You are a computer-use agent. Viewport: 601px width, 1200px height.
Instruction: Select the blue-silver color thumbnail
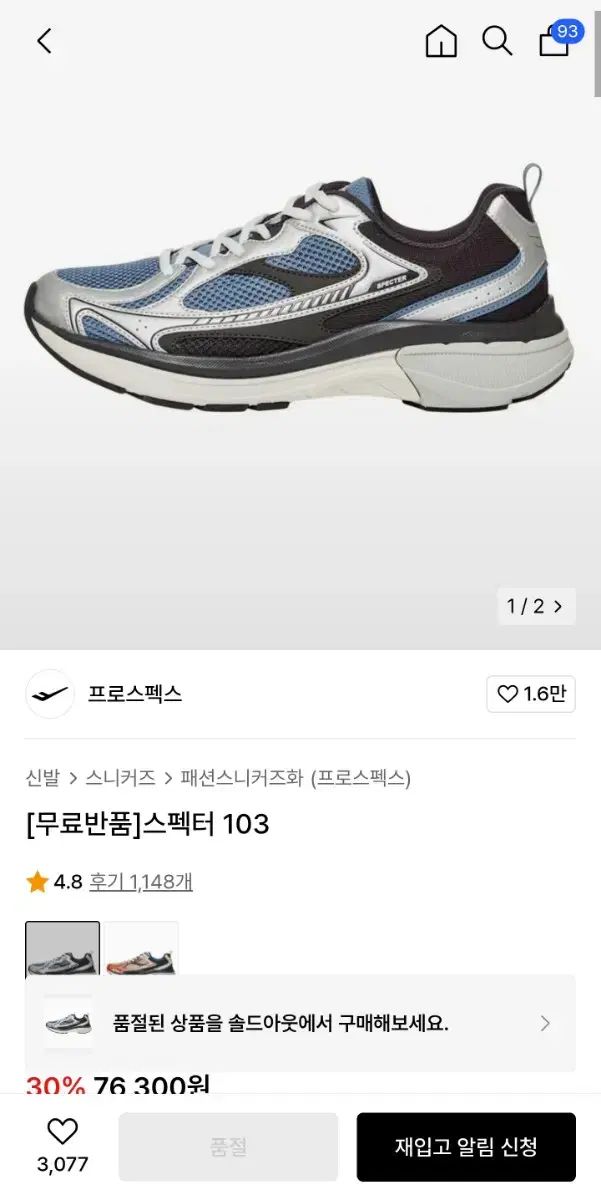coord(62,949)
